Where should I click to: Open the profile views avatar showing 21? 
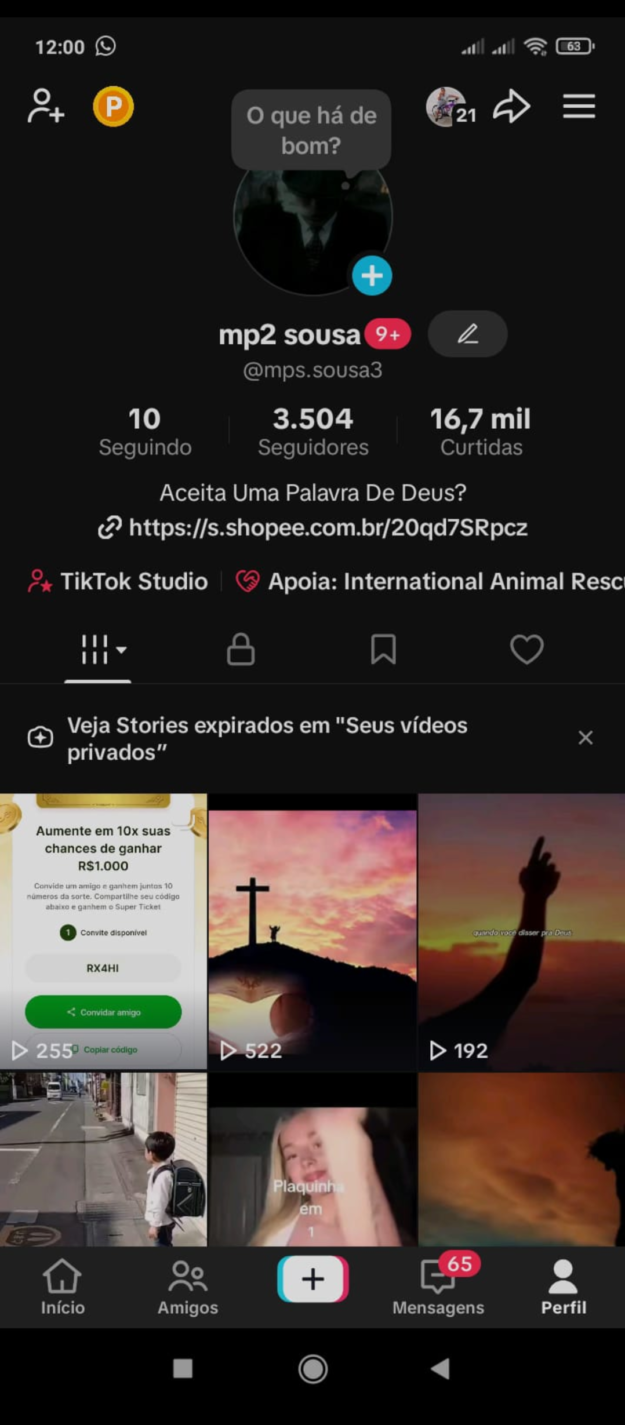pyautogui.click(x=449, y=106)
